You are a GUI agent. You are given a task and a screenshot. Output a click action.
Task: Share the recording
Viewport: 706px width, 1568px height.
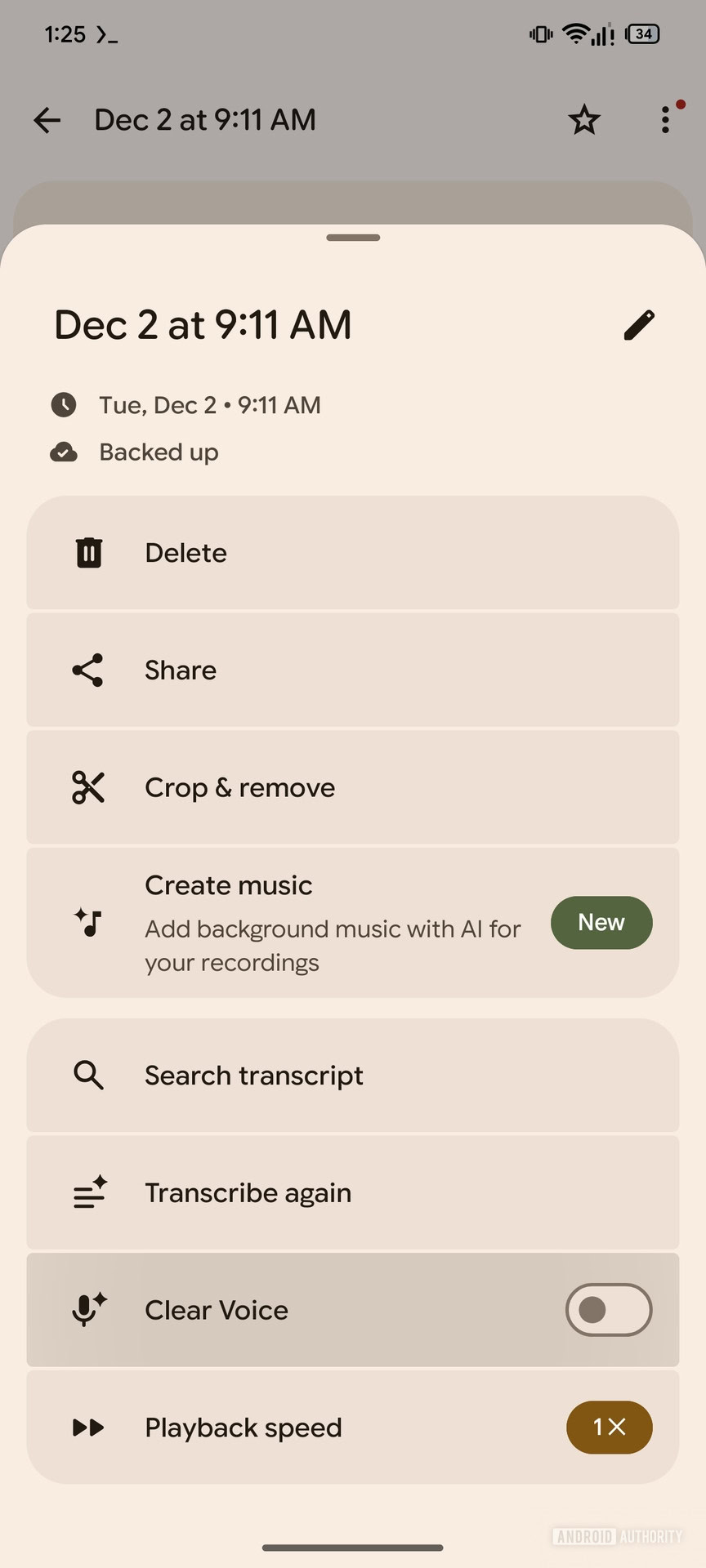point(353,670)
